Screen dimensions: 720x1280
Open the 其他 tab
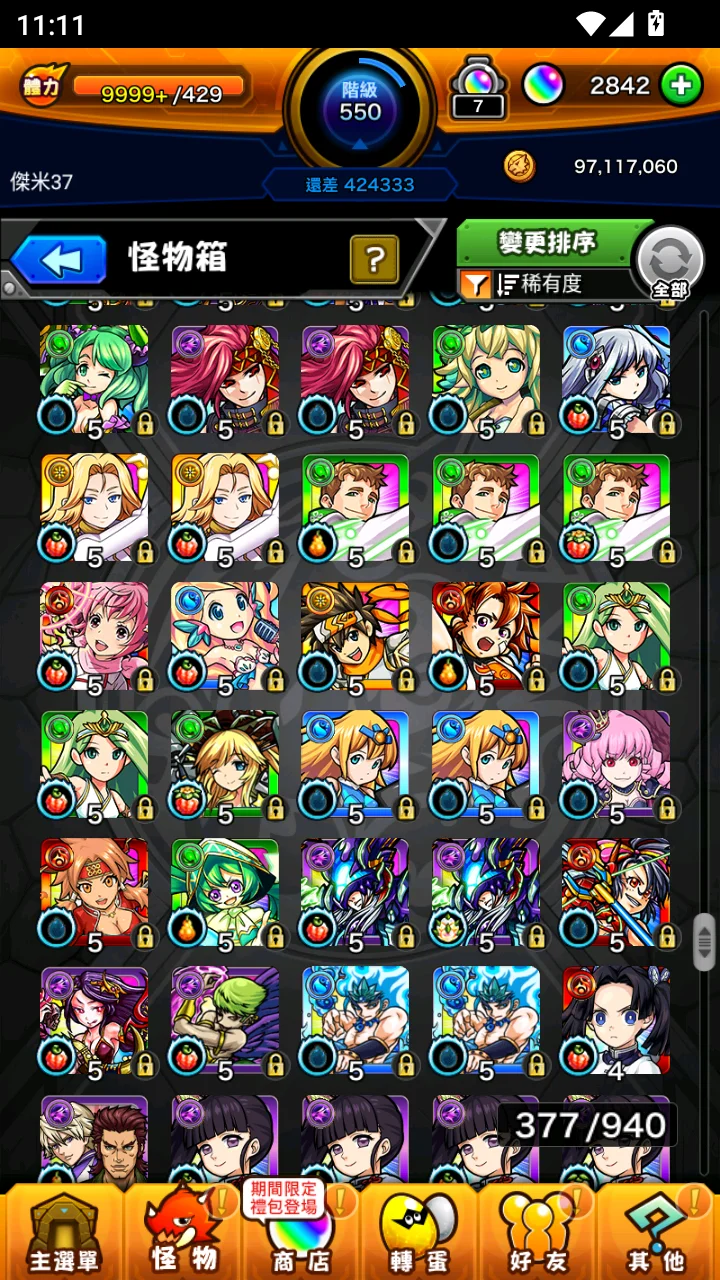(x=657, y=1232)
